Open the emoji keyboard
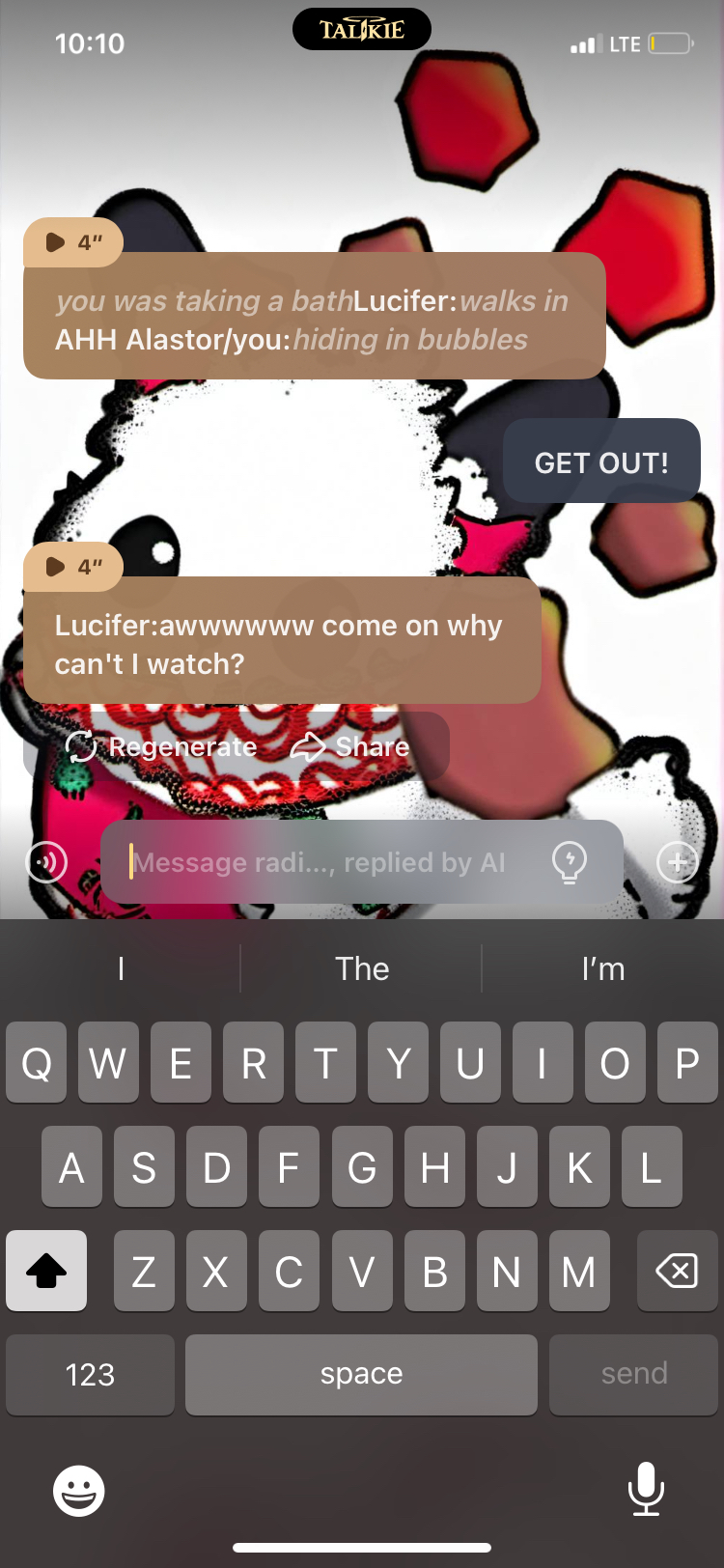Screen dimensions: 724x1568 coord(79,1491)
